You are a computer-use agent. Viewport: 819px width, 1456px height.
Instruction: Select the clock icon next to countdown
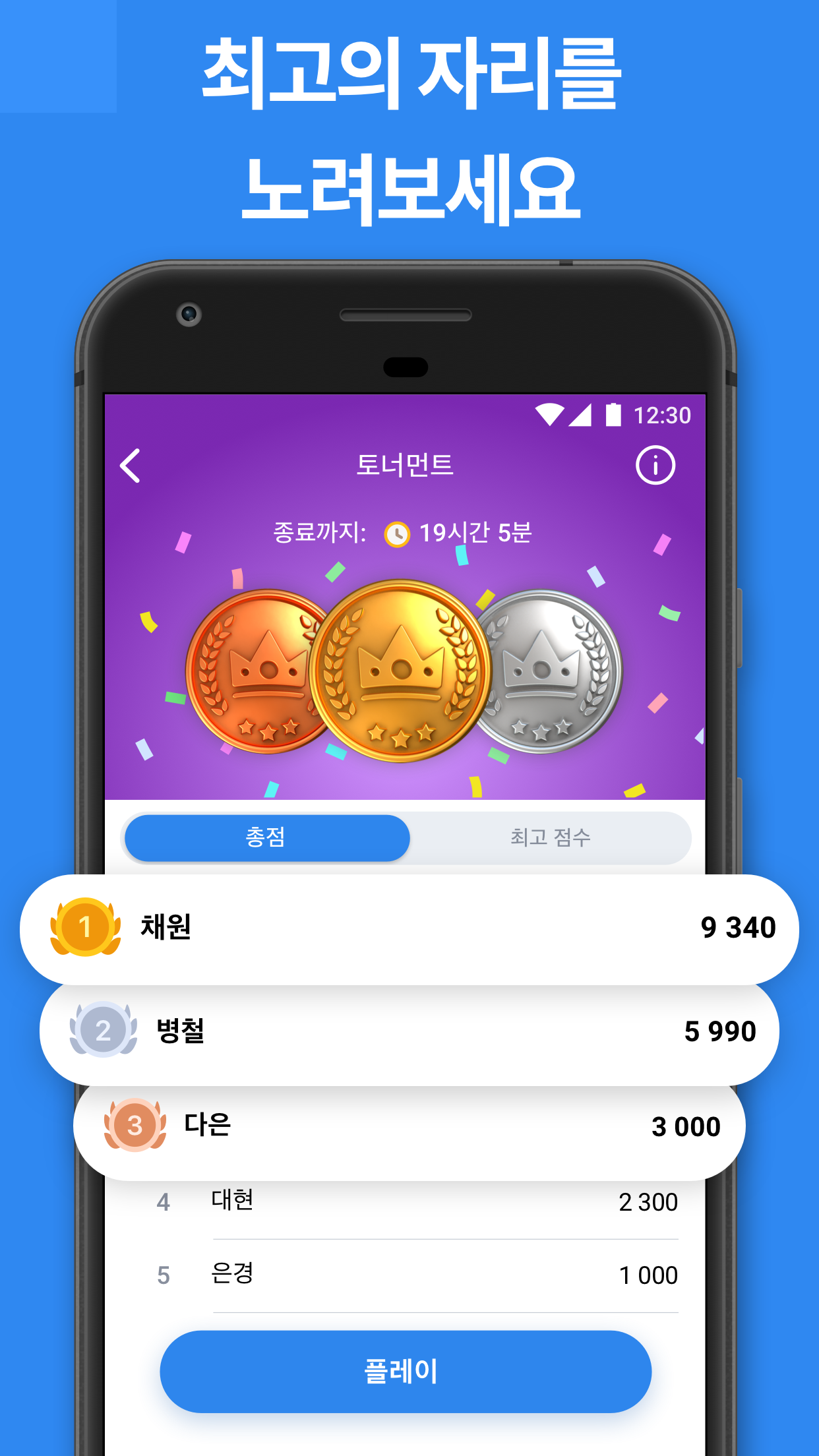click(396, 531)
